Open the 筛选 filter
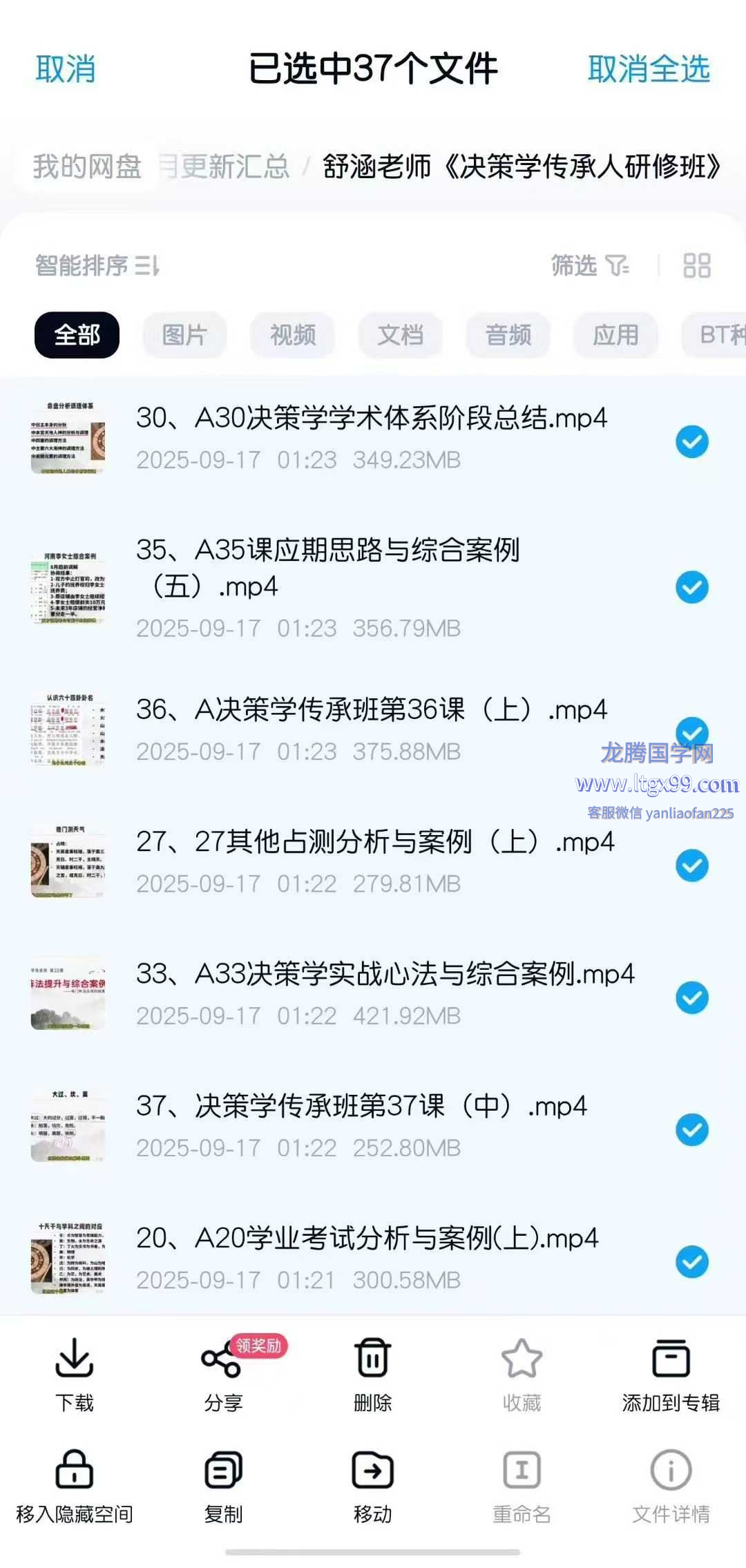The height and width of the screenshot is (1568, 746). (x=589, y=265)
